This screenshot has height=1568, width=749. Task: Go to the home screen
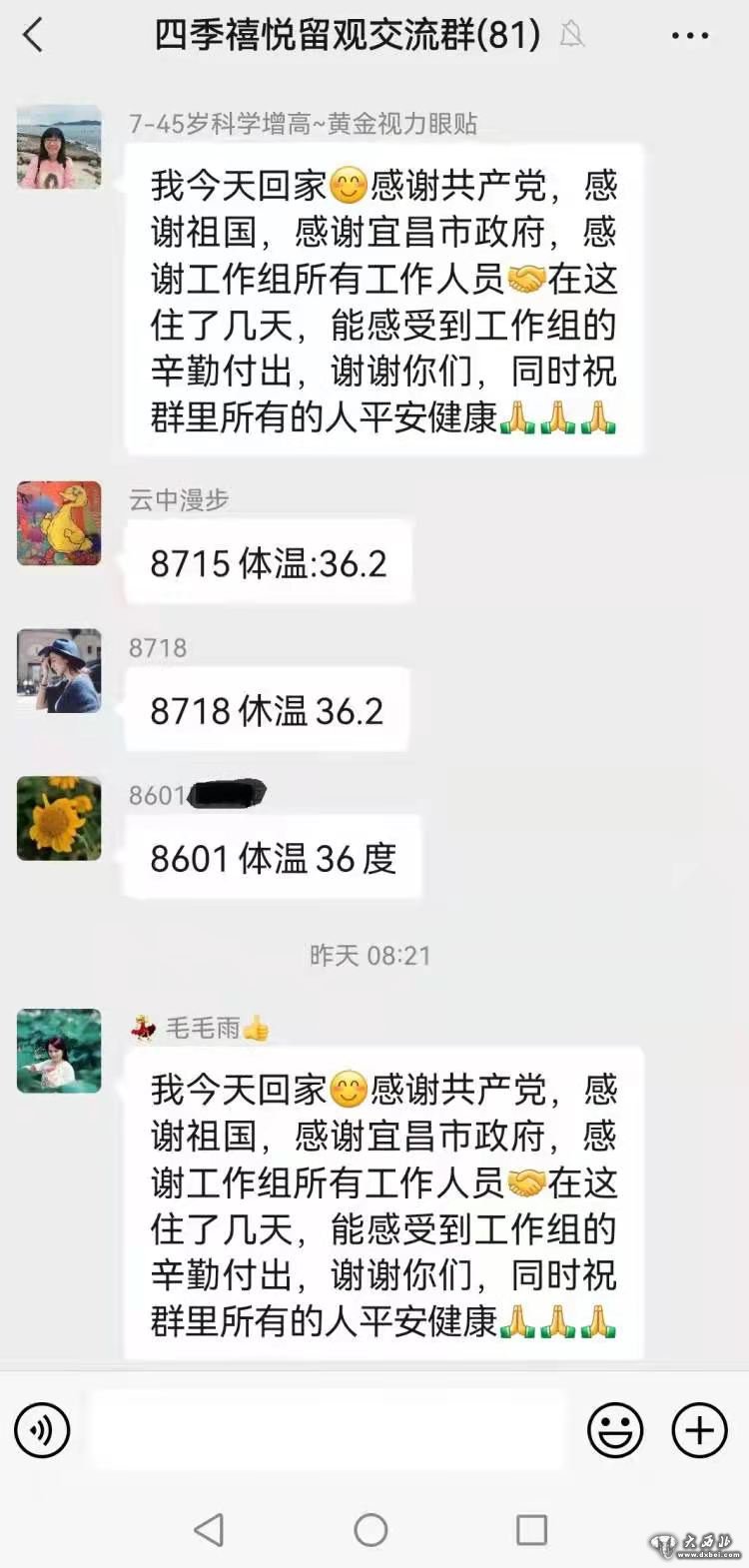pyautogui.click(x=371, y=1529)
